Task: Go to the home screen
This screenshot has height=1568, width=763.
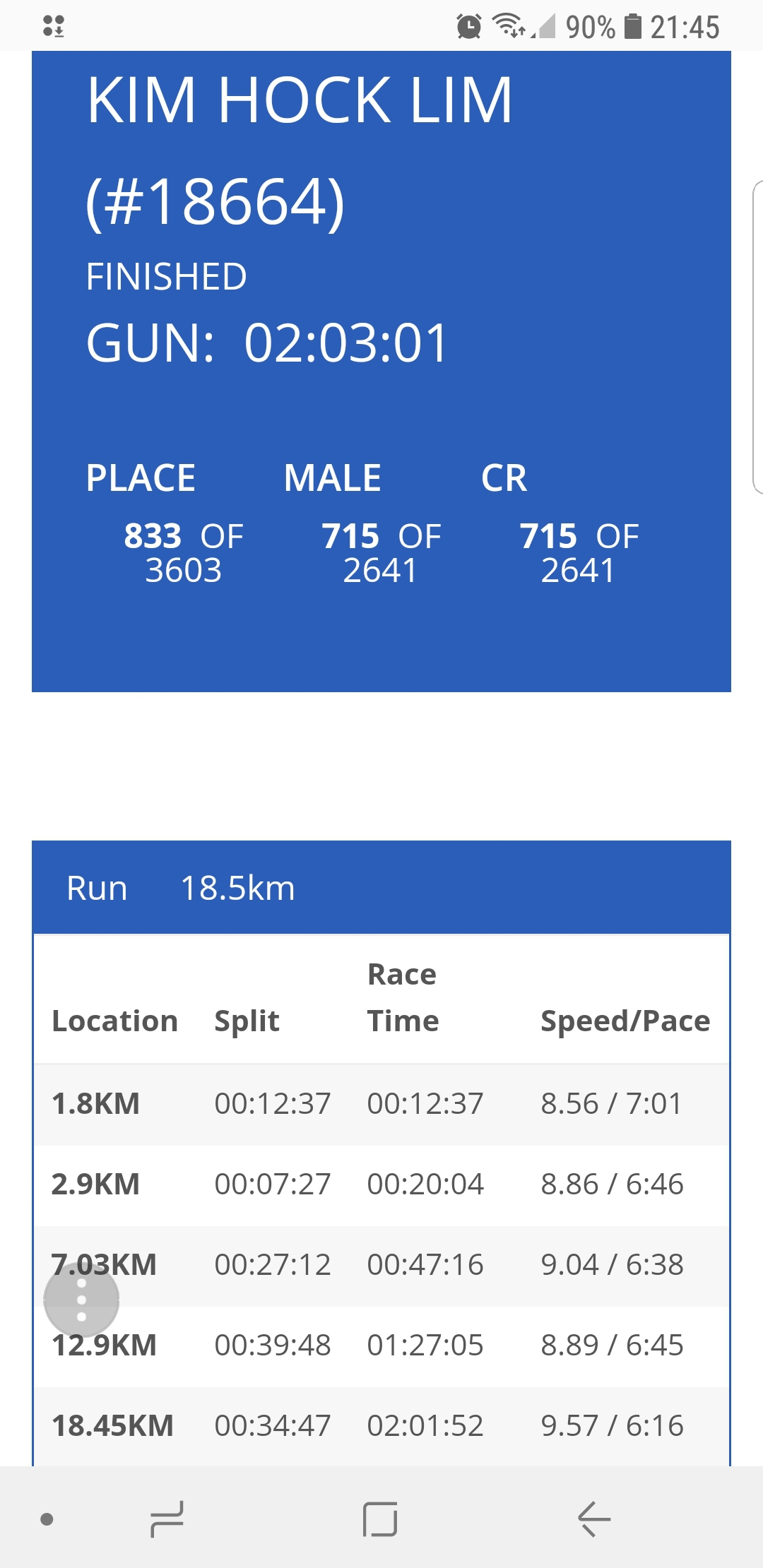Action: tap(380, 1519)
